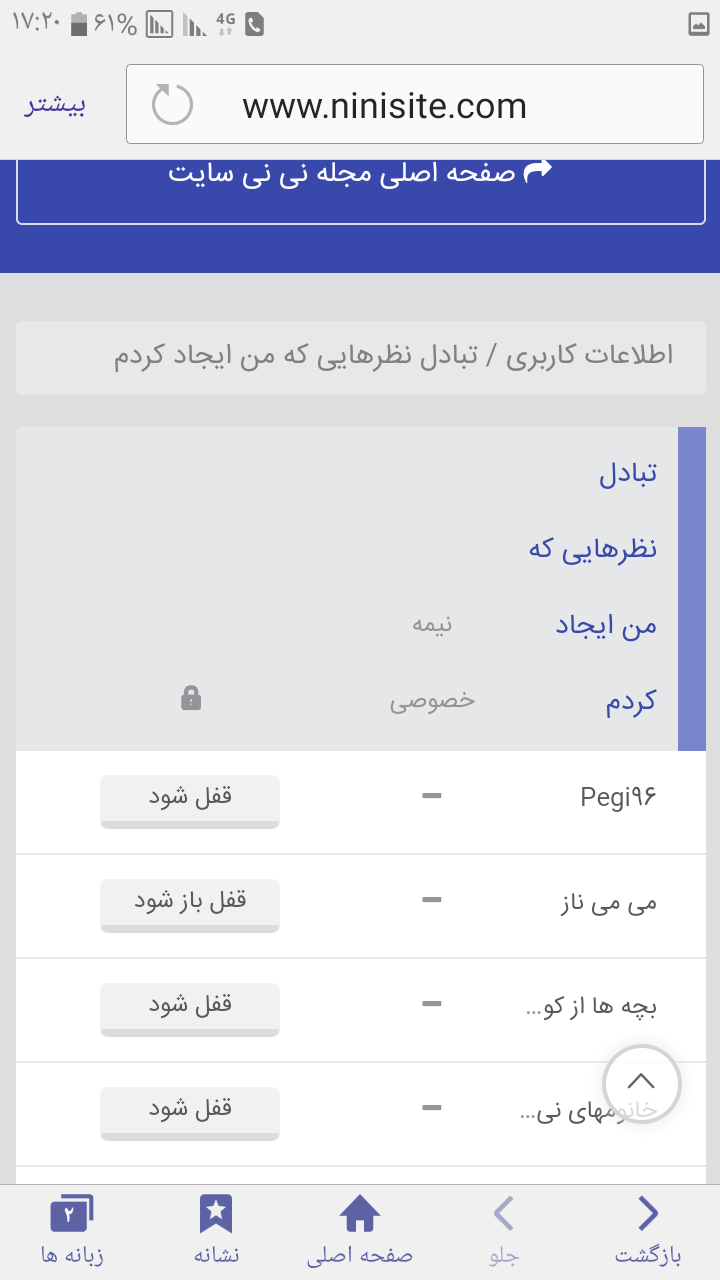
Task: Open browser صفحه اصلی home
Action: click(x=360, y=1230)
